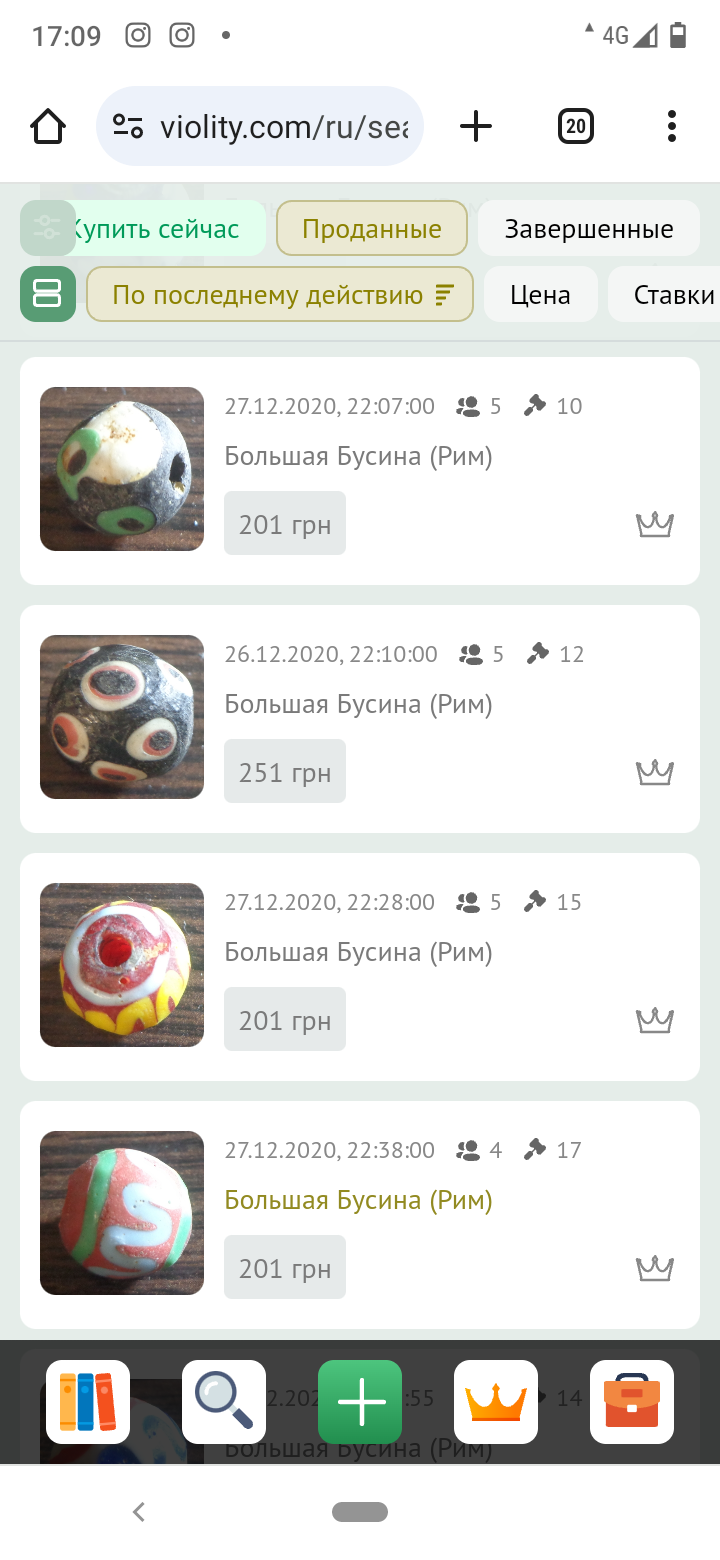The height and width of the screenshot is (1560, 720).
Task: Open the orange briefcase section
Action: (x=632, y=1402)
